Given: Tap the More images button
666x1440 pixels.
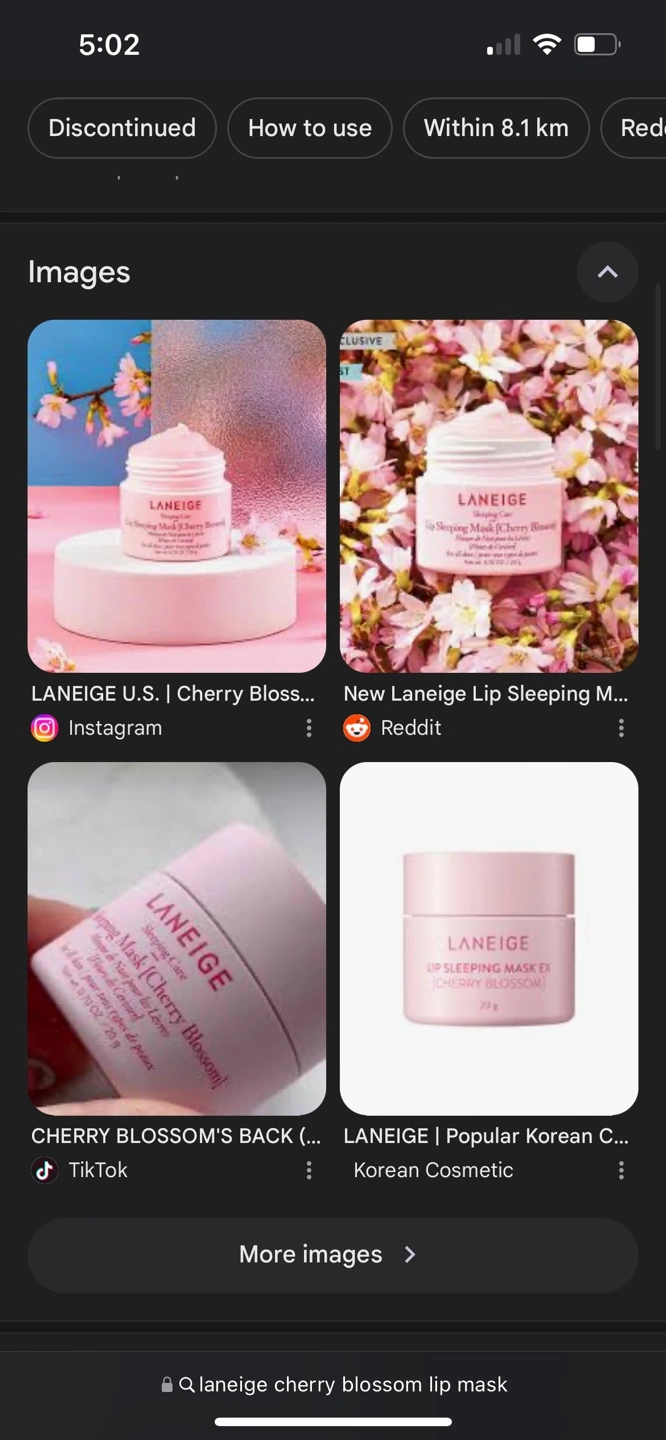Looking at the screenshot, I should [333, 1255].
